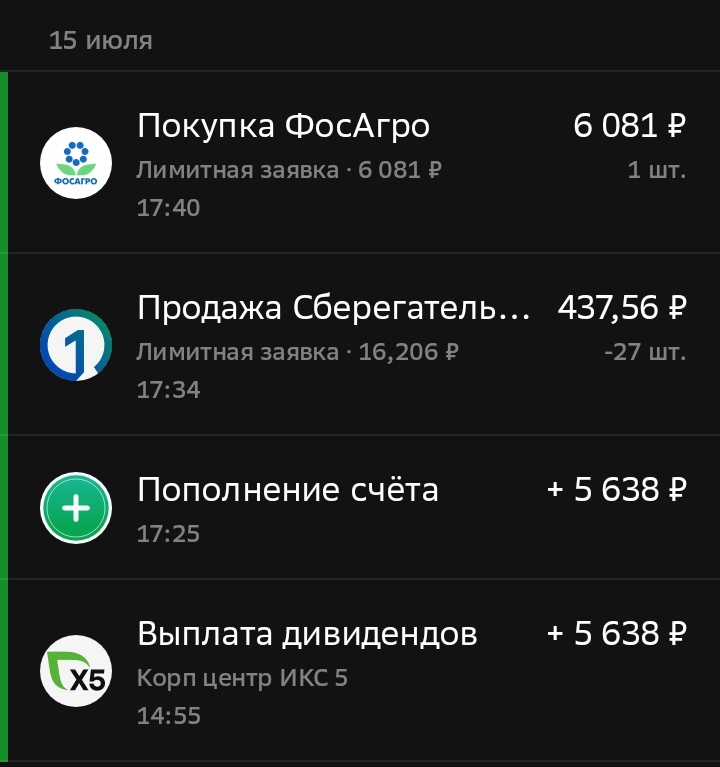View the Продажа Сберегатель… sale details
This screenshot has width=720, height=767.
(x=360, y=345)
